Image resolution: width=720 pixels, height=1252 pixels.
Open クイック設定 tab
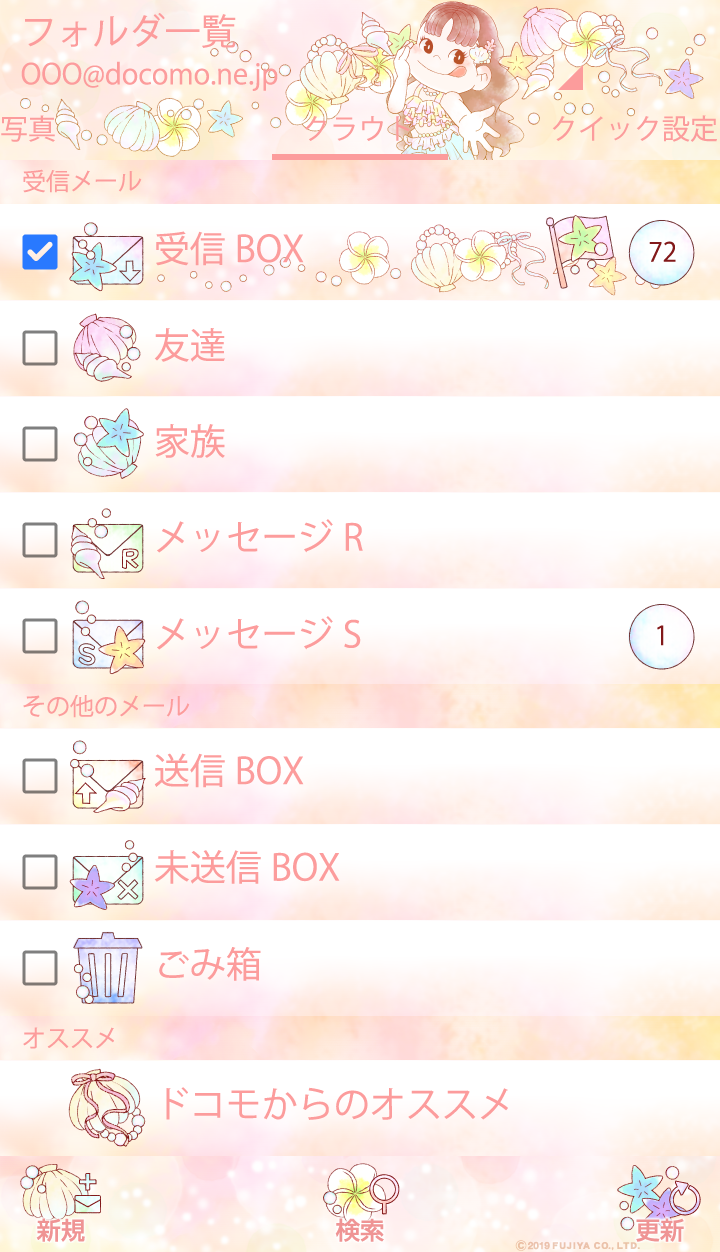634,128
